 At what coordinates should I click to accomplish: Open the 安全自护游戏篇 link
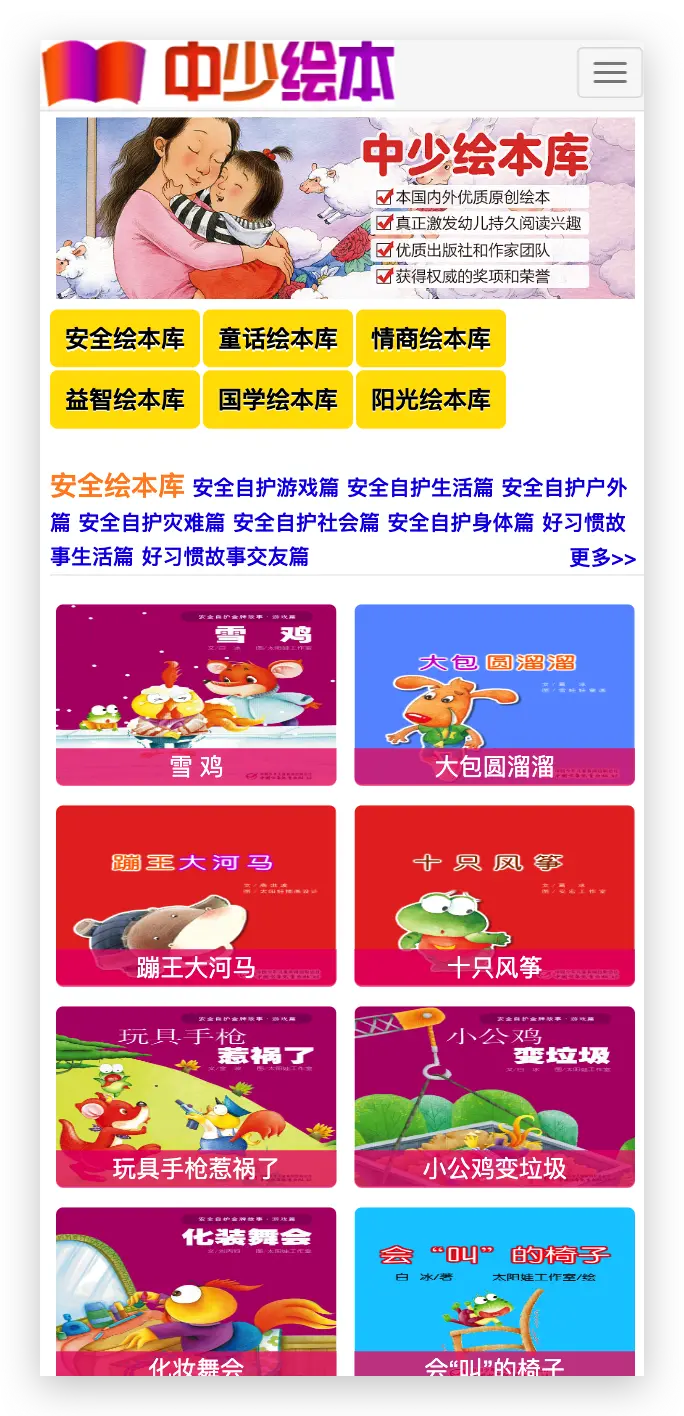pos(266,488)
